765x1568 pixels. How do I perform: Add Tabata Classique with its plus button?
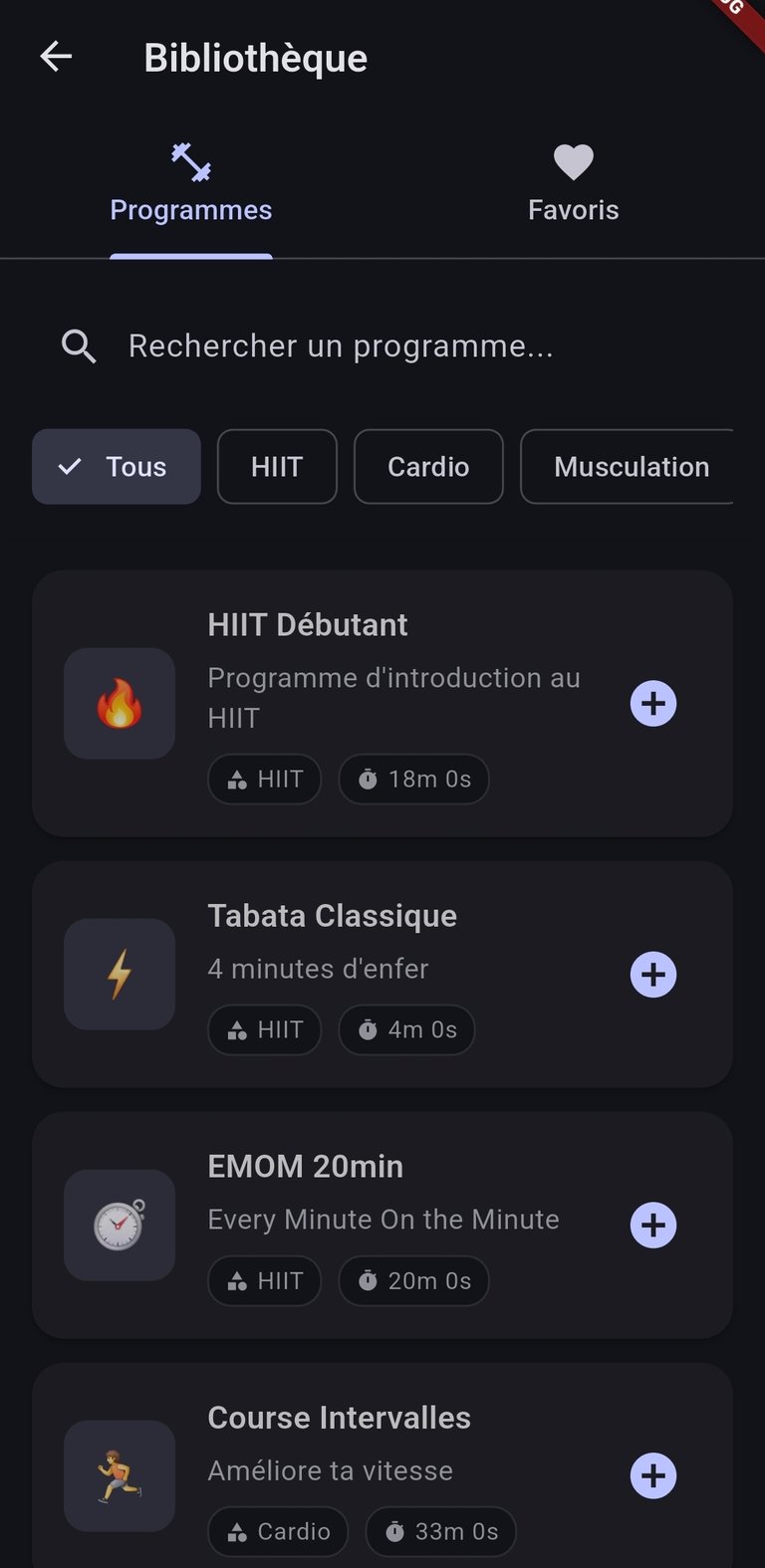coord(653,975)
